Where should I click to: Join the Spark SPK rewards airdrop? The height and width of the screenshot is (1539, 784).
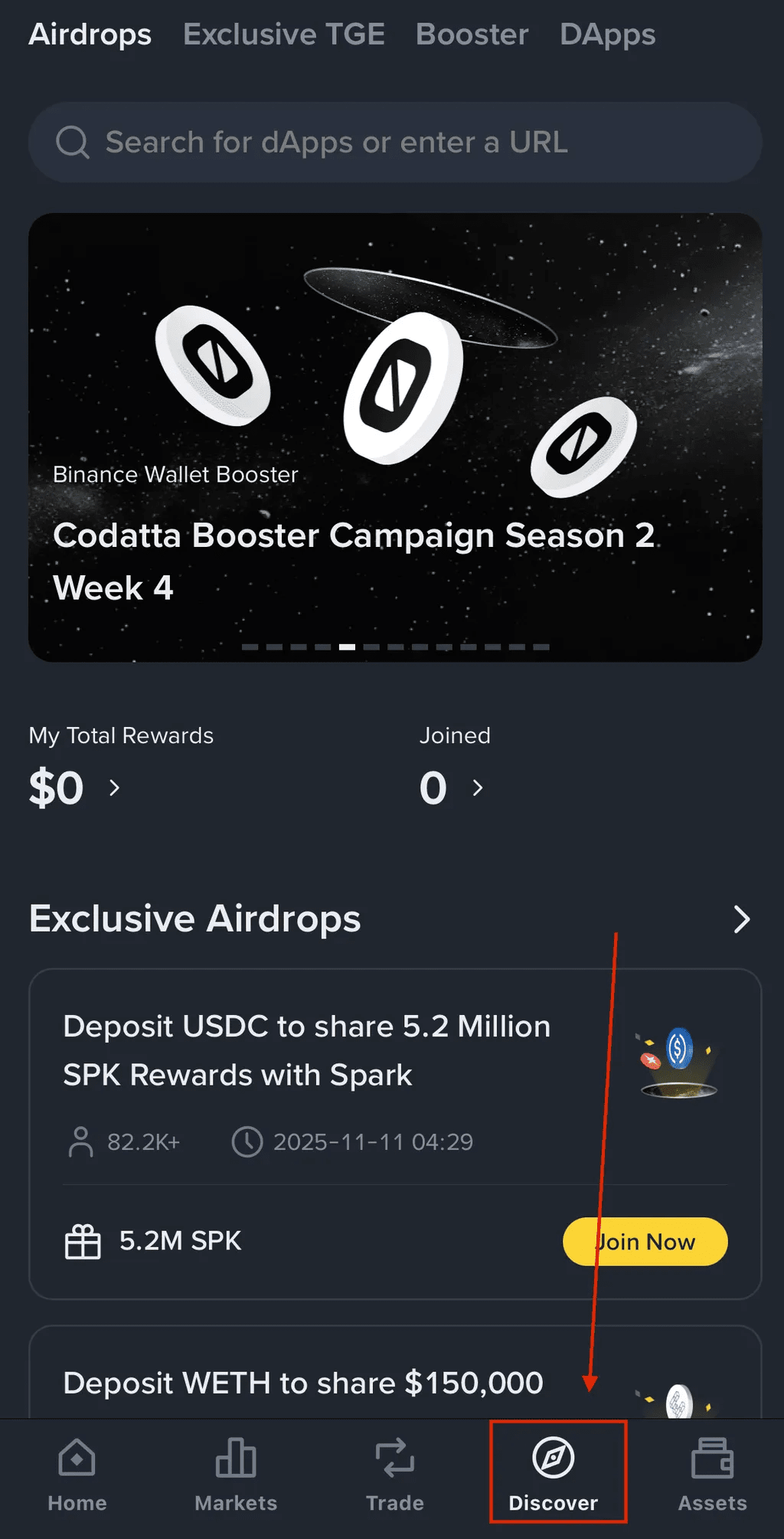(x=645, y=1241)
